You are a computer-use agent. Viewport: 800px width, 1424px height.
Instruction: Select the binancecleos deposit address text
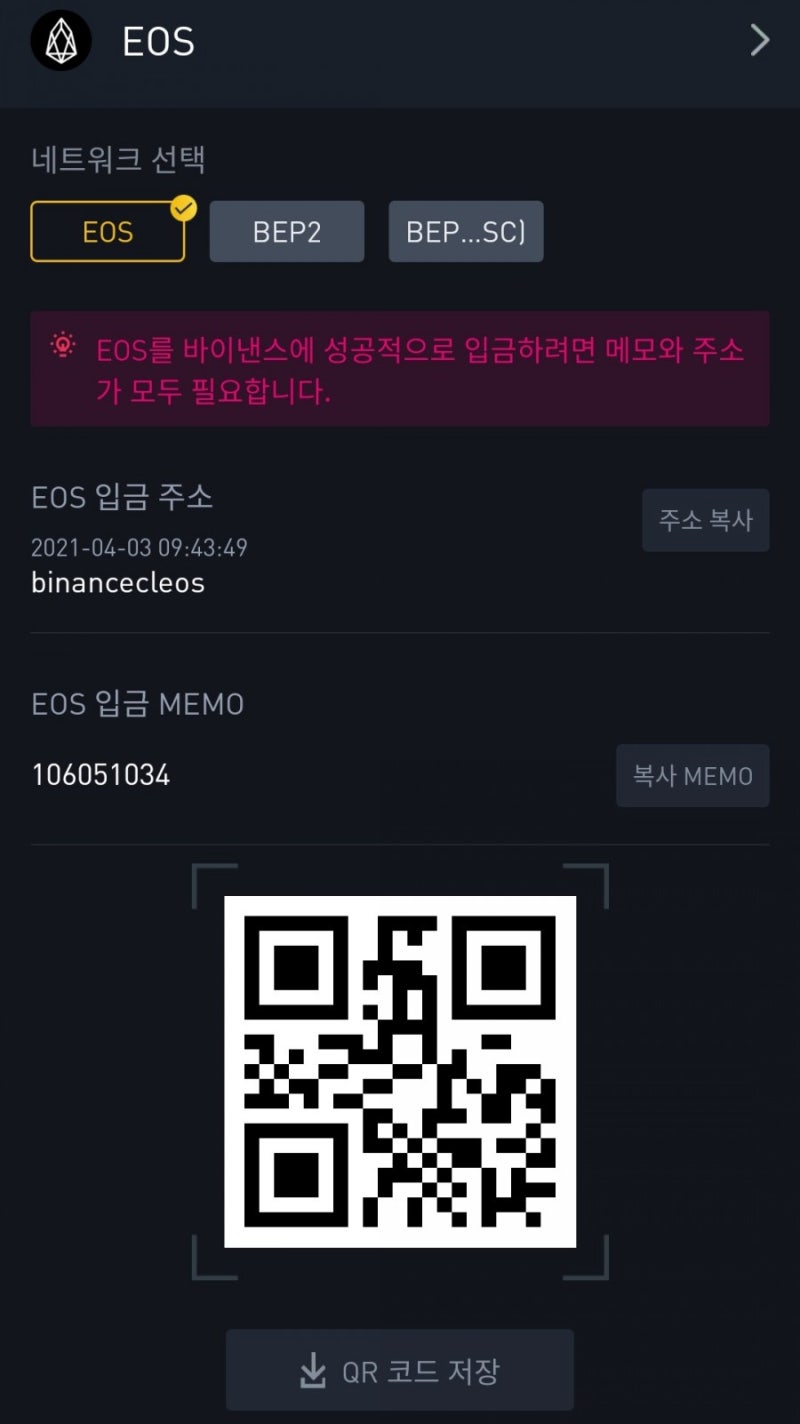[117, 582]
